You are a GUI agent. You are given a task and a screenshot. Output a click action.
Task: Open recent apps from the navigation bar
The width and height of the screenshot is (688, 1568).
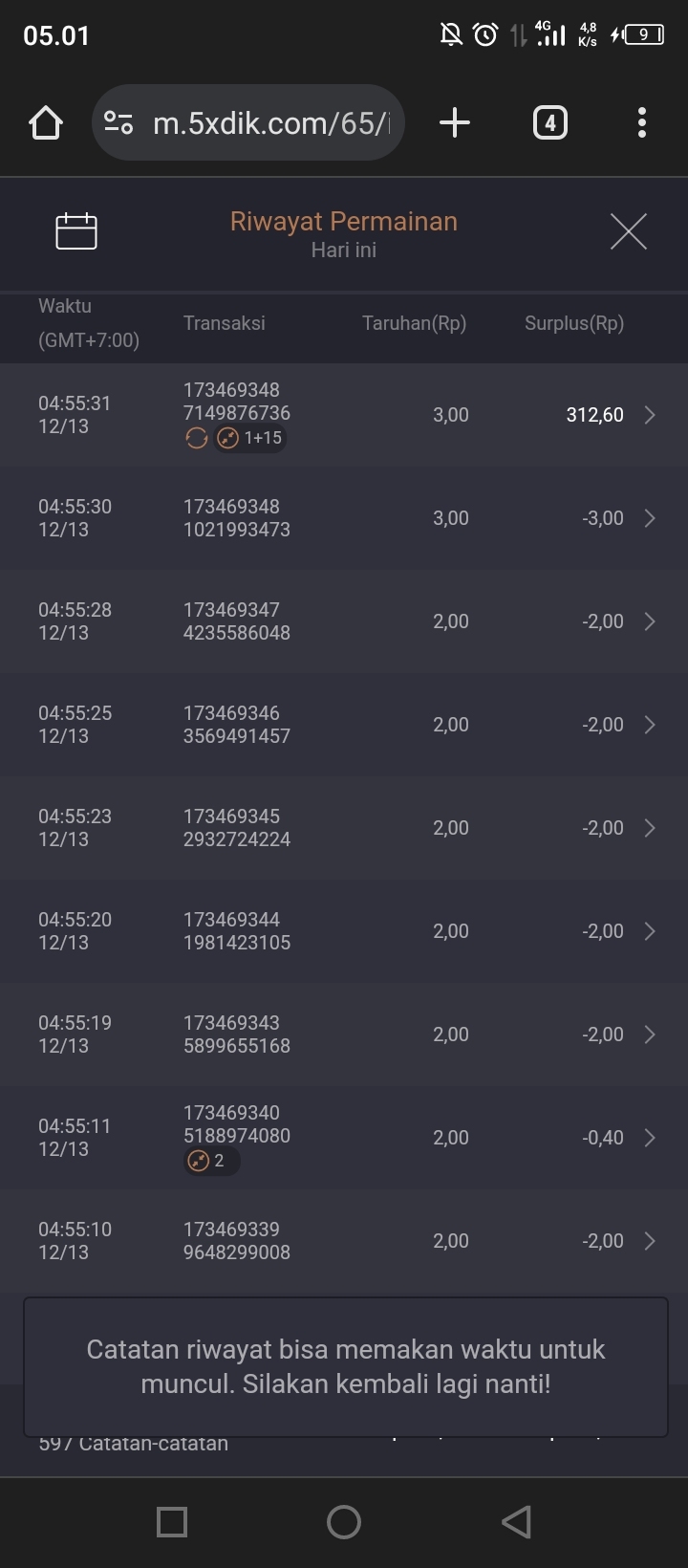pyautogui.click(x=172, y=1521)
